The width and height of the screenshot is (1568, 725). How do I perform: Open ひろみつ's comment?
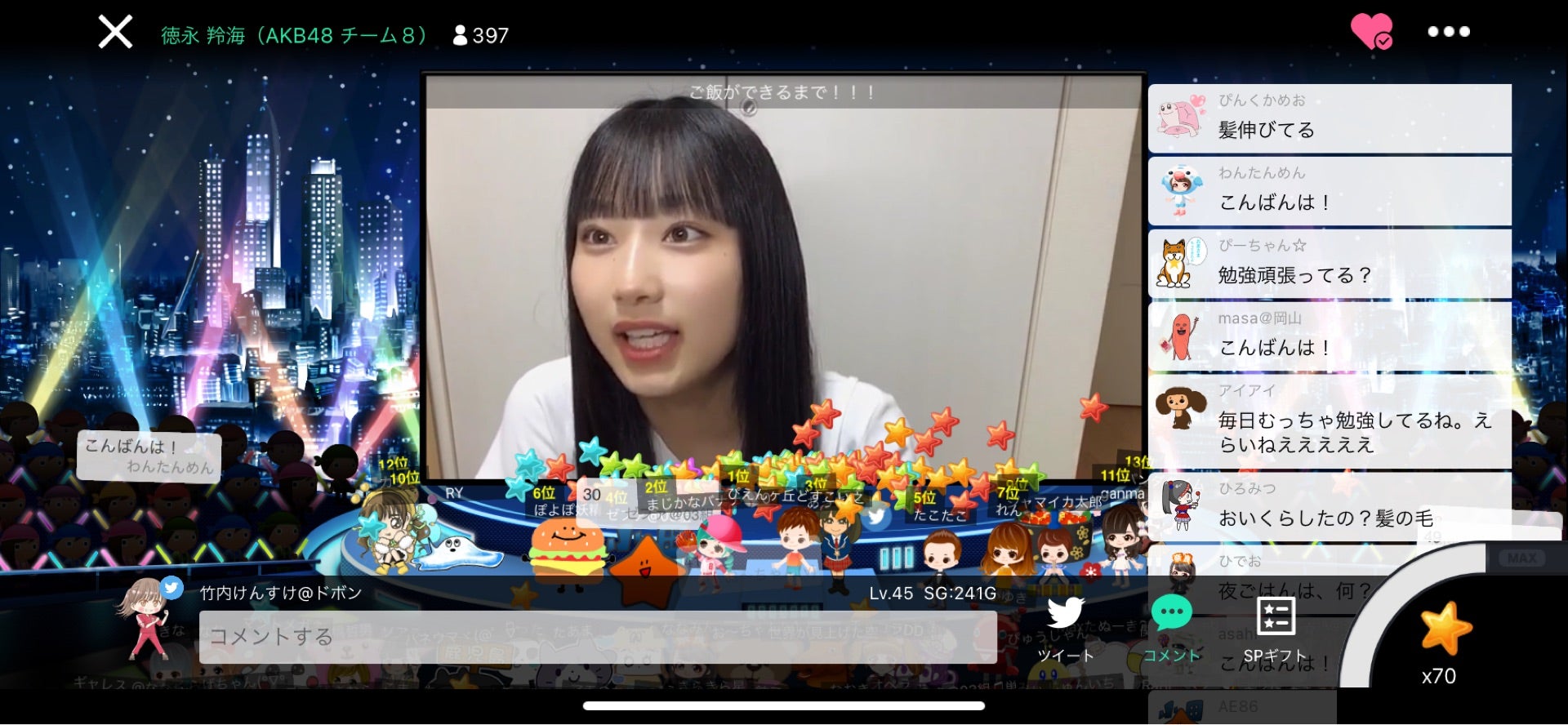pyautogui.click(x=1329, y=506)
